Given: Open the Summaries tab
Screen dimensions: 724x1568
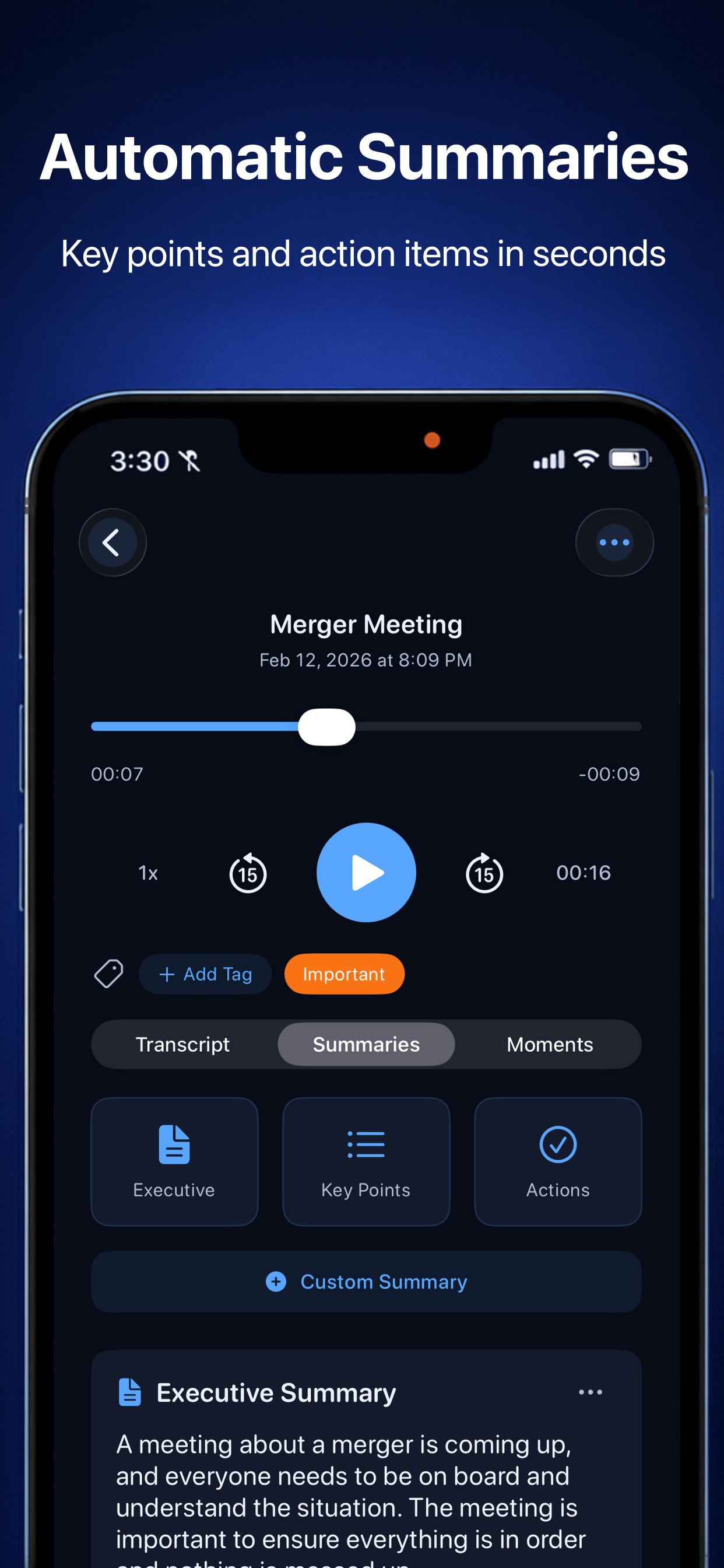Looking at the screenshot, I should click(365, 1044).
